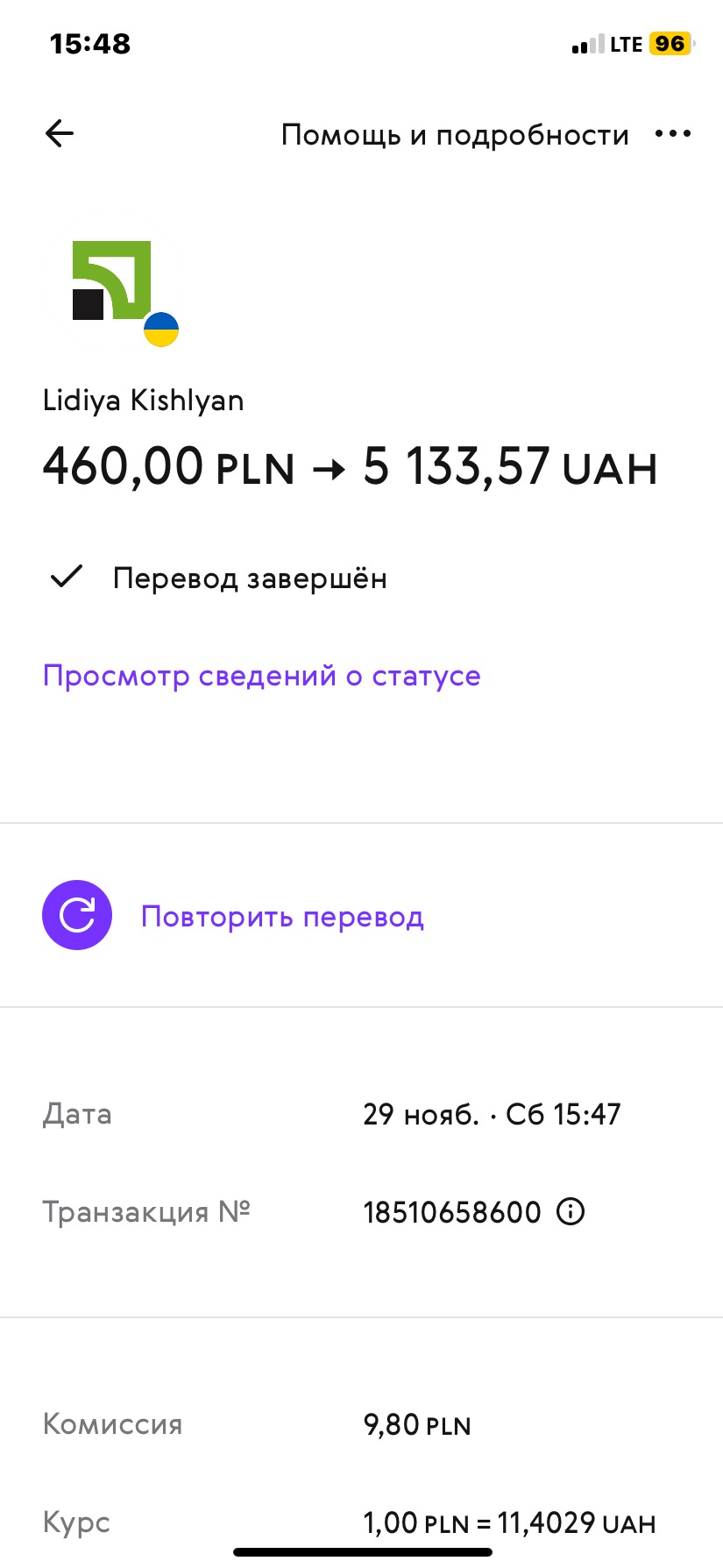Select recipient name Lidiya Kishlyan
Viewport: 723px width, 1568px height.
pyautogui.click(x=144, y=400)
